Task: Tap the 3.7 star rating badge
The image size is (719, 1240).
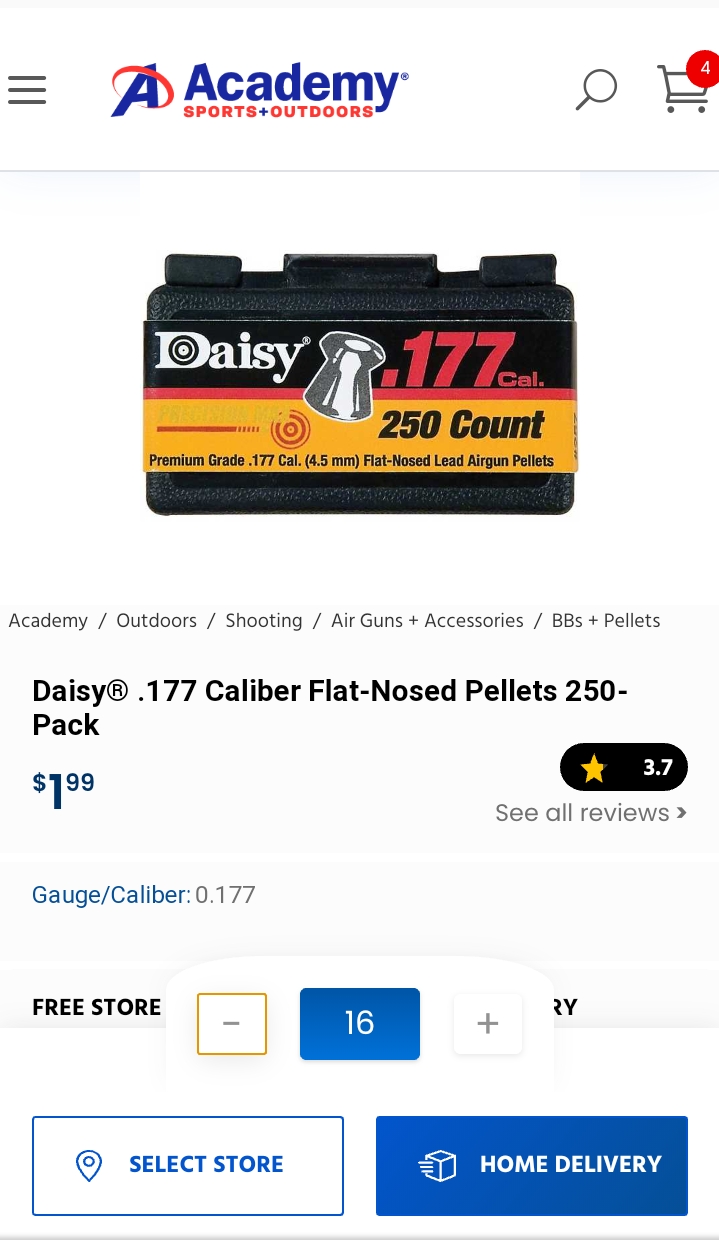Action: pyautogui.click(x=624, y=768)
